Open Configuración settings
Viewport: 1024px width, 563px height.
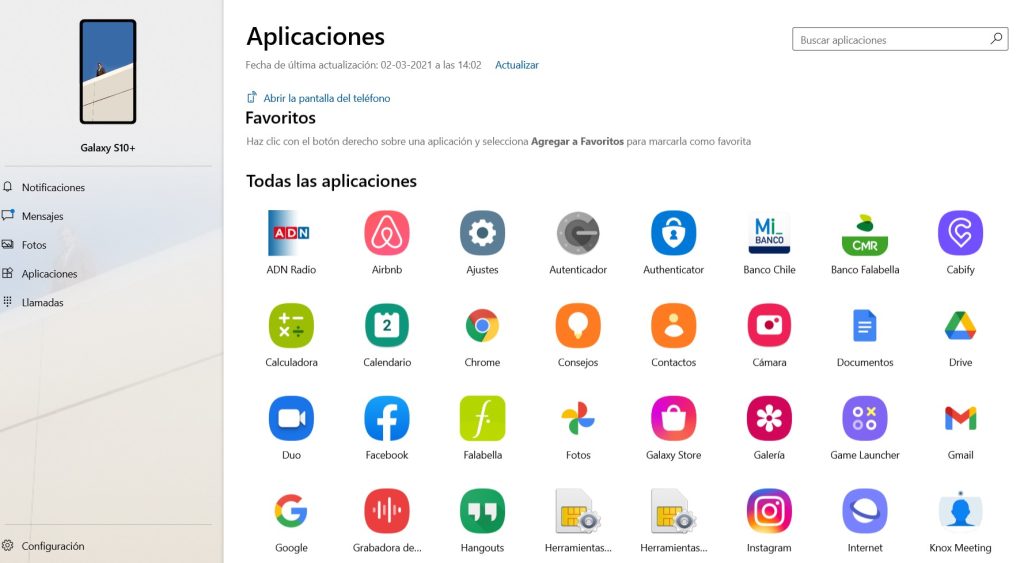52,546
